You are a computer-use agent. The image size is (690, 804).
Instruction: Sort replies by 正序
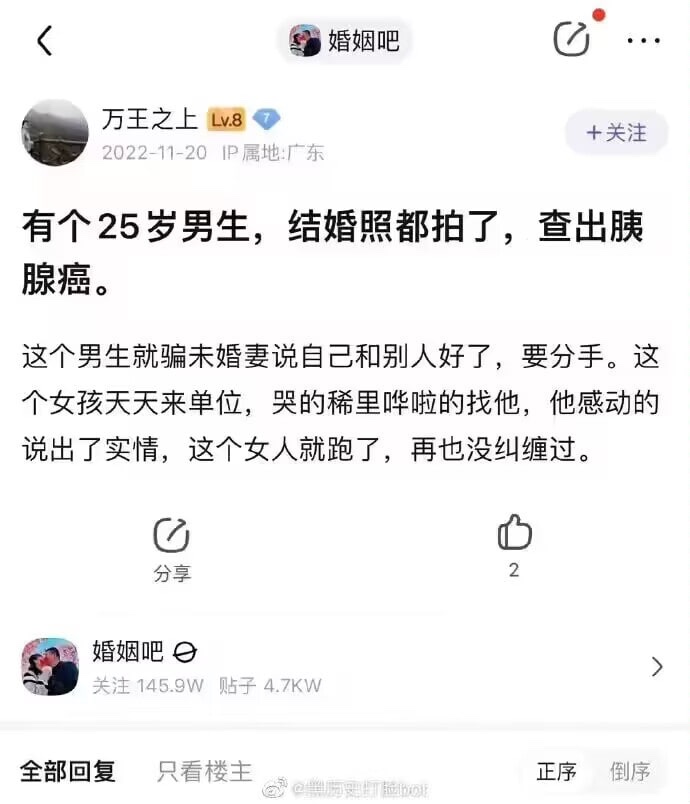point(557,772)
